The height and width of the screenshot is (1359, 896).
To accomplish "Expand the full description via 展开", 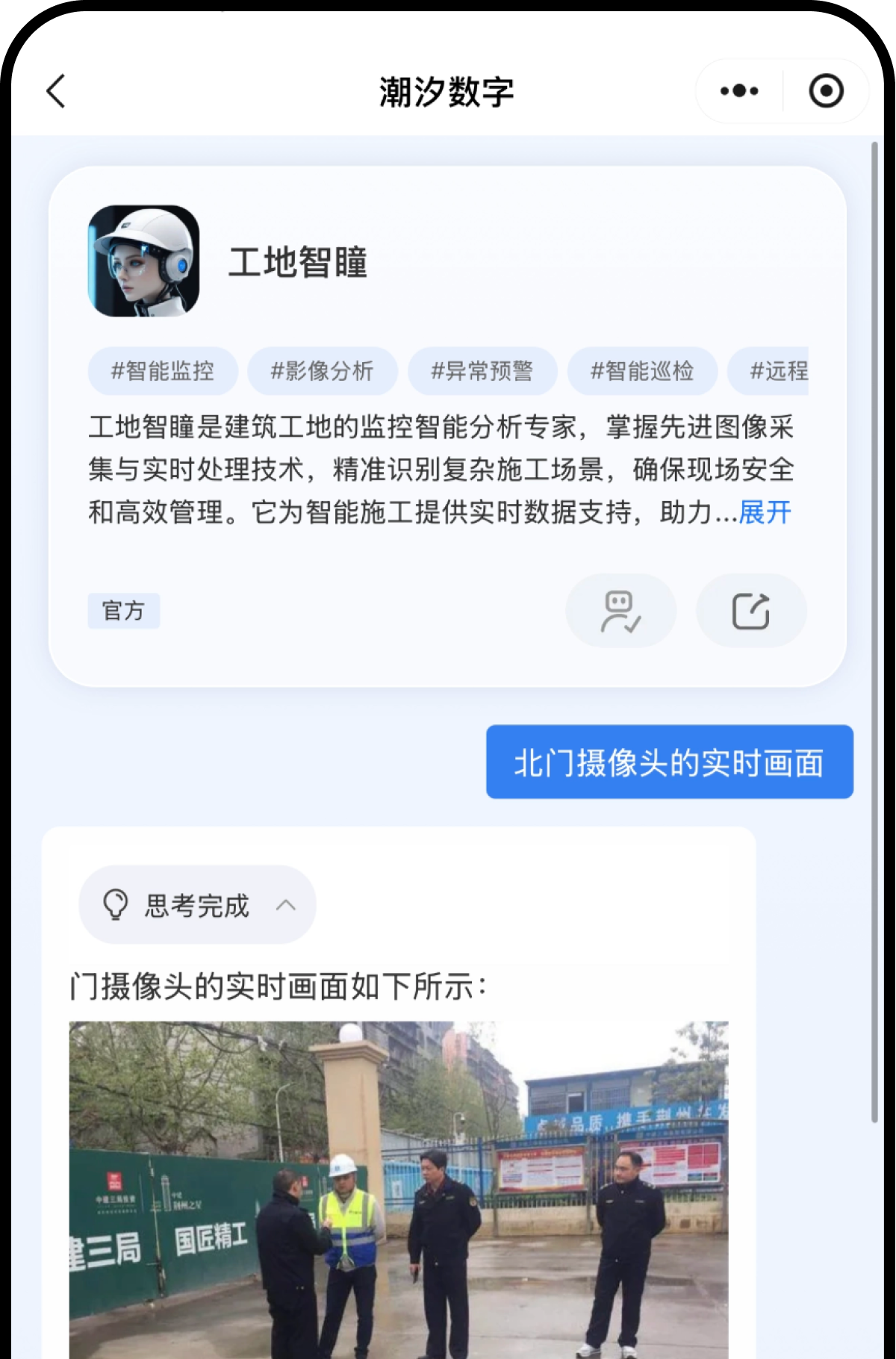I will click(x=765, y=513).
